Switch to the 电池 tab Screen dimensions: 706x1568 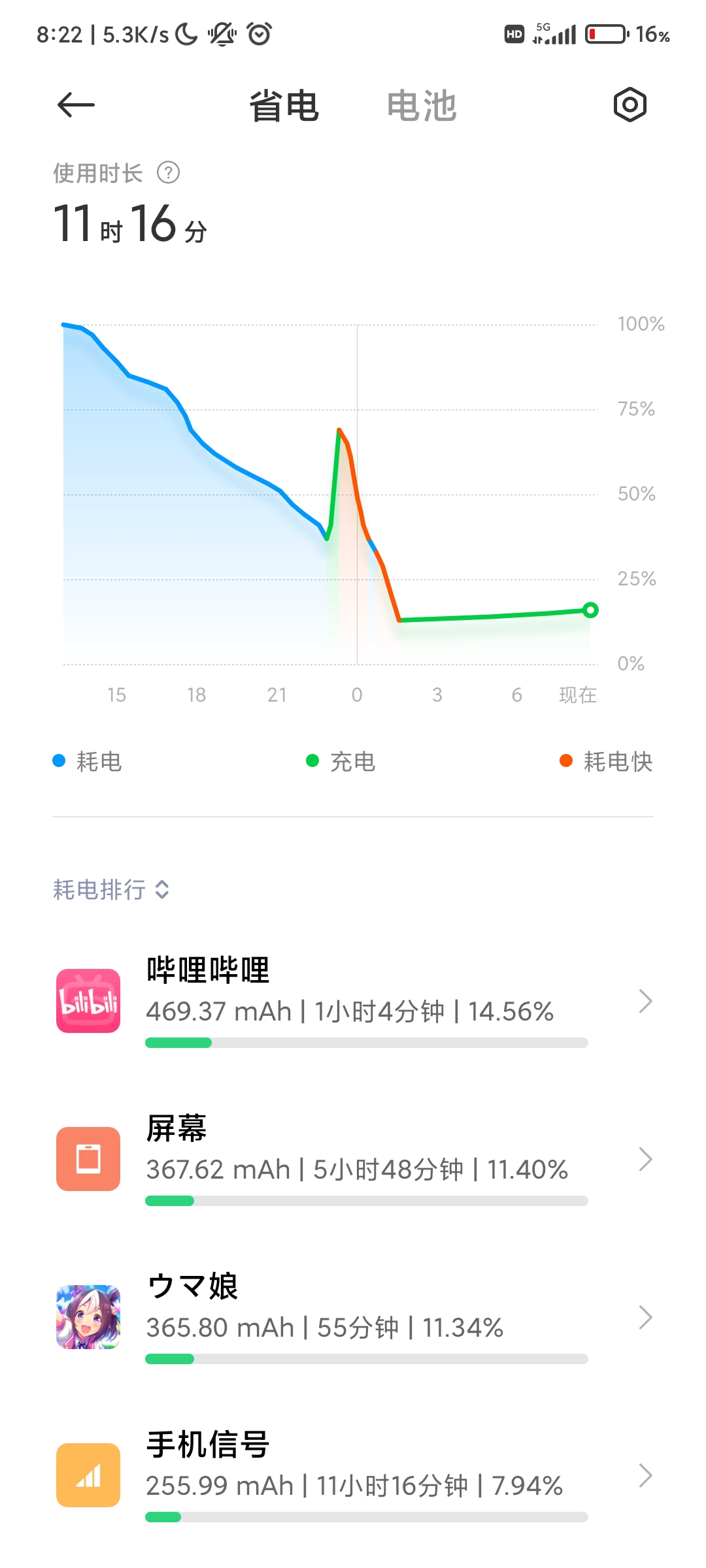pyautogui.click(x=422, y=106)
